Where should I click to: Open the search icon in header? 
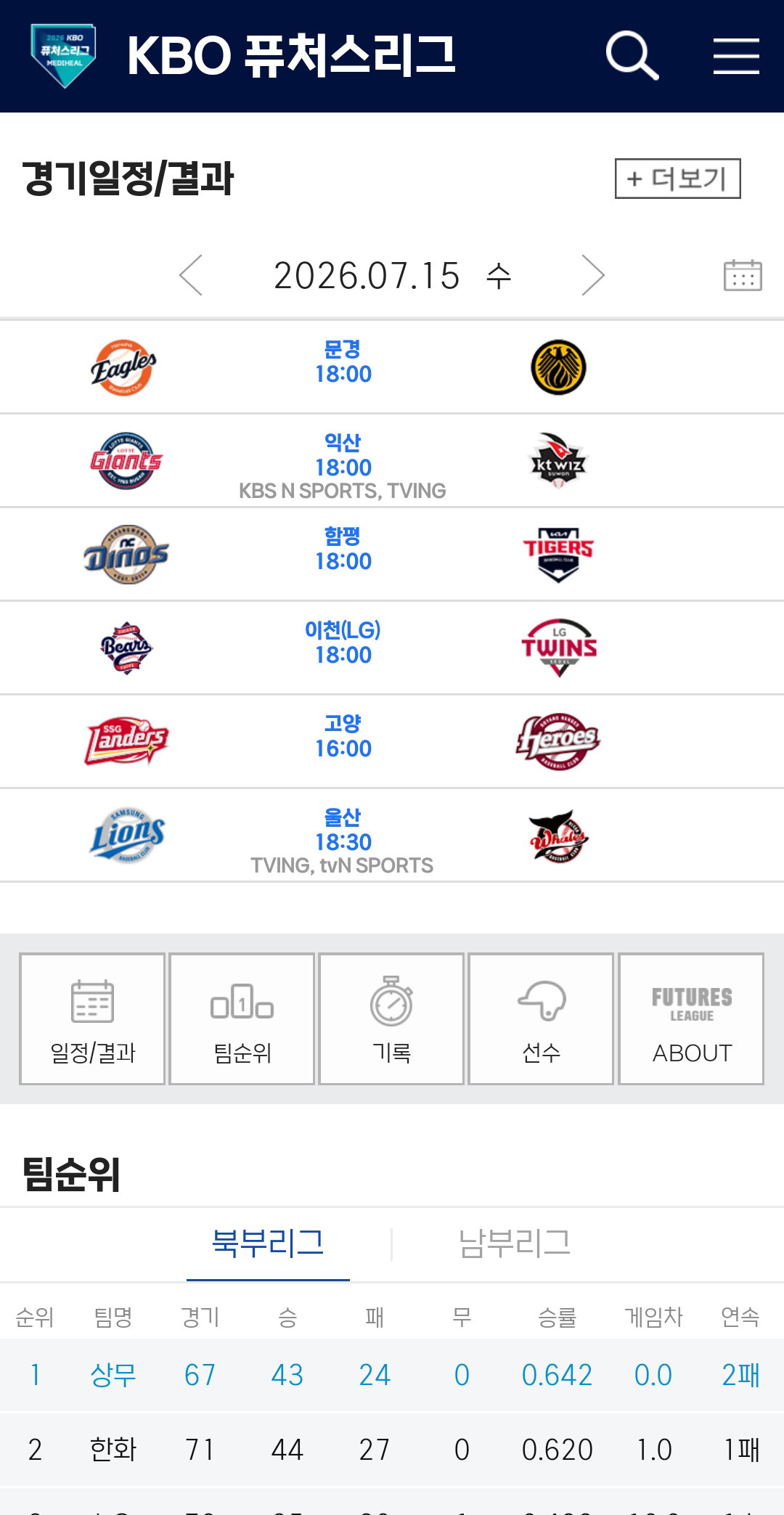pos(632,56)
